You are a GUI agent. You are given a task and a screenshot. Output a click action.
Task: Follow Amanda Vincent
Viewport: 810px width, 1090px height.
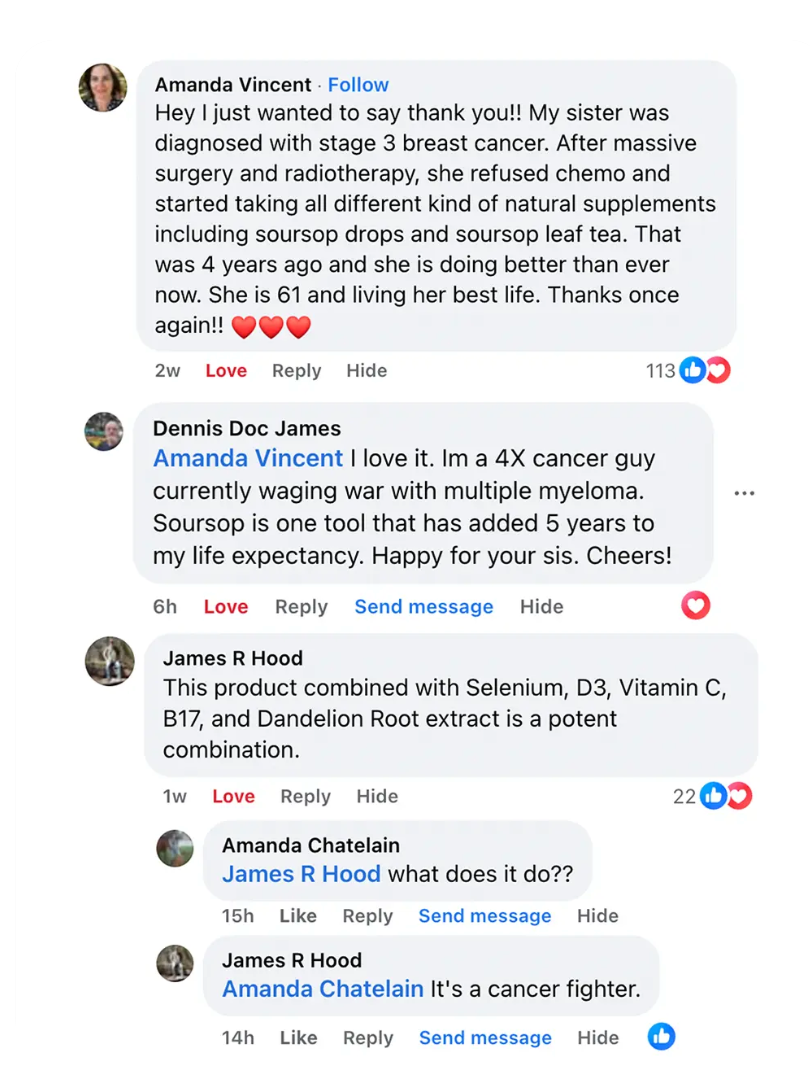point(358,85)
